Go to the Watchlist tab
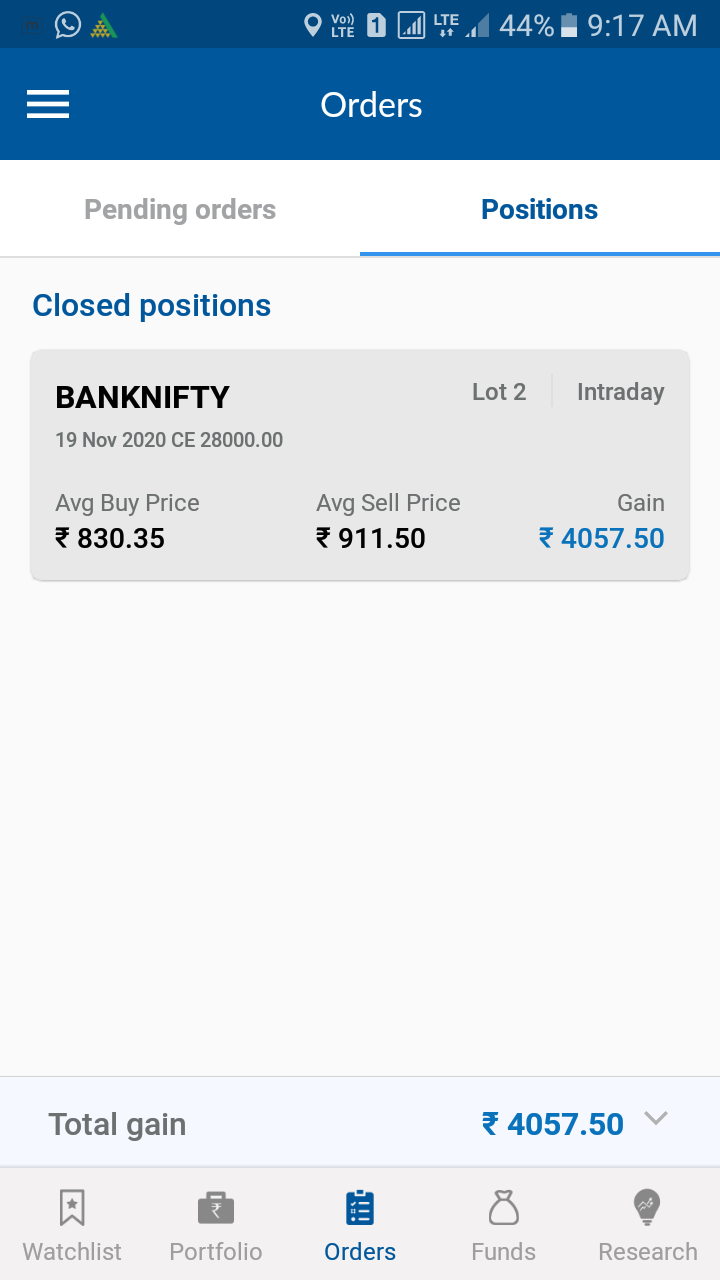 72,1225
